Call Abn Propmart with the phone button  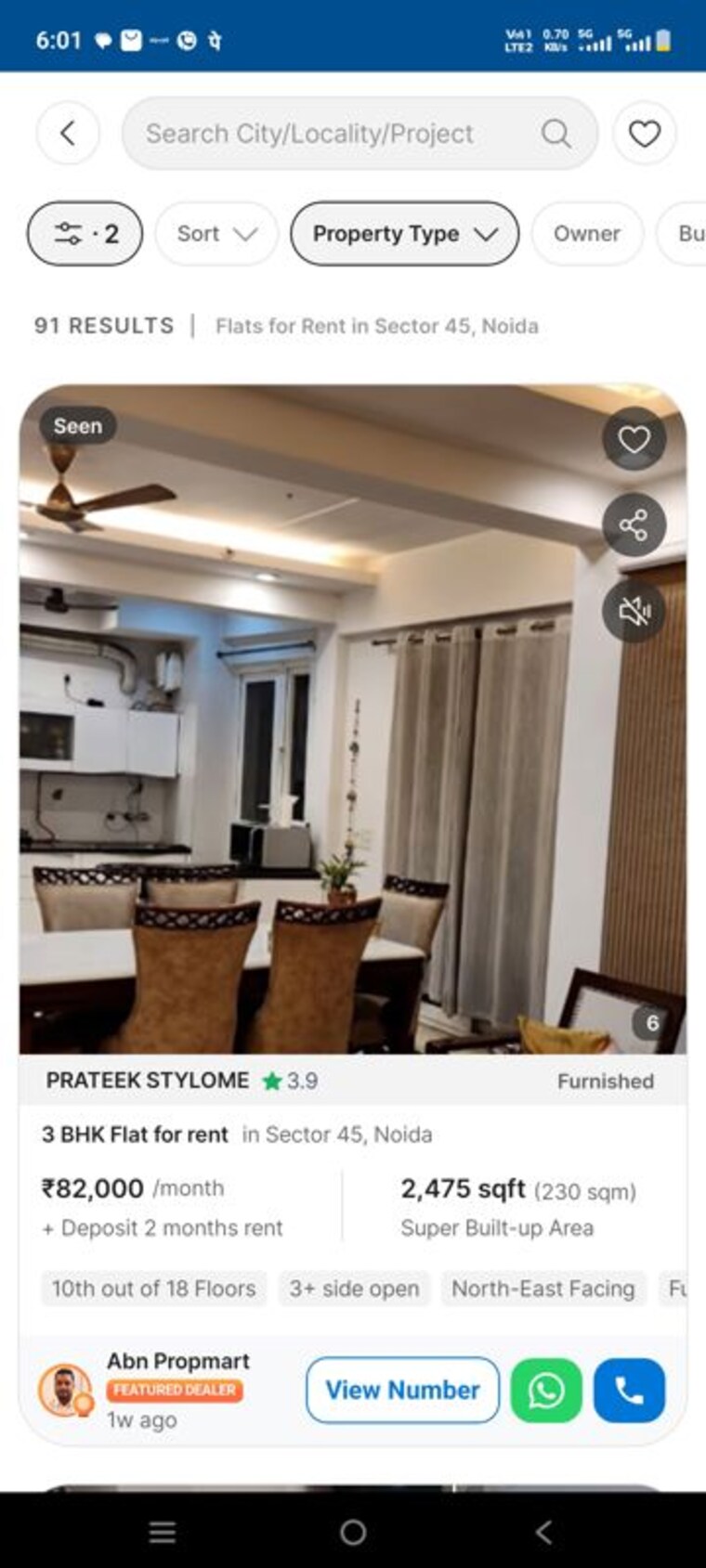(629, 1390)
